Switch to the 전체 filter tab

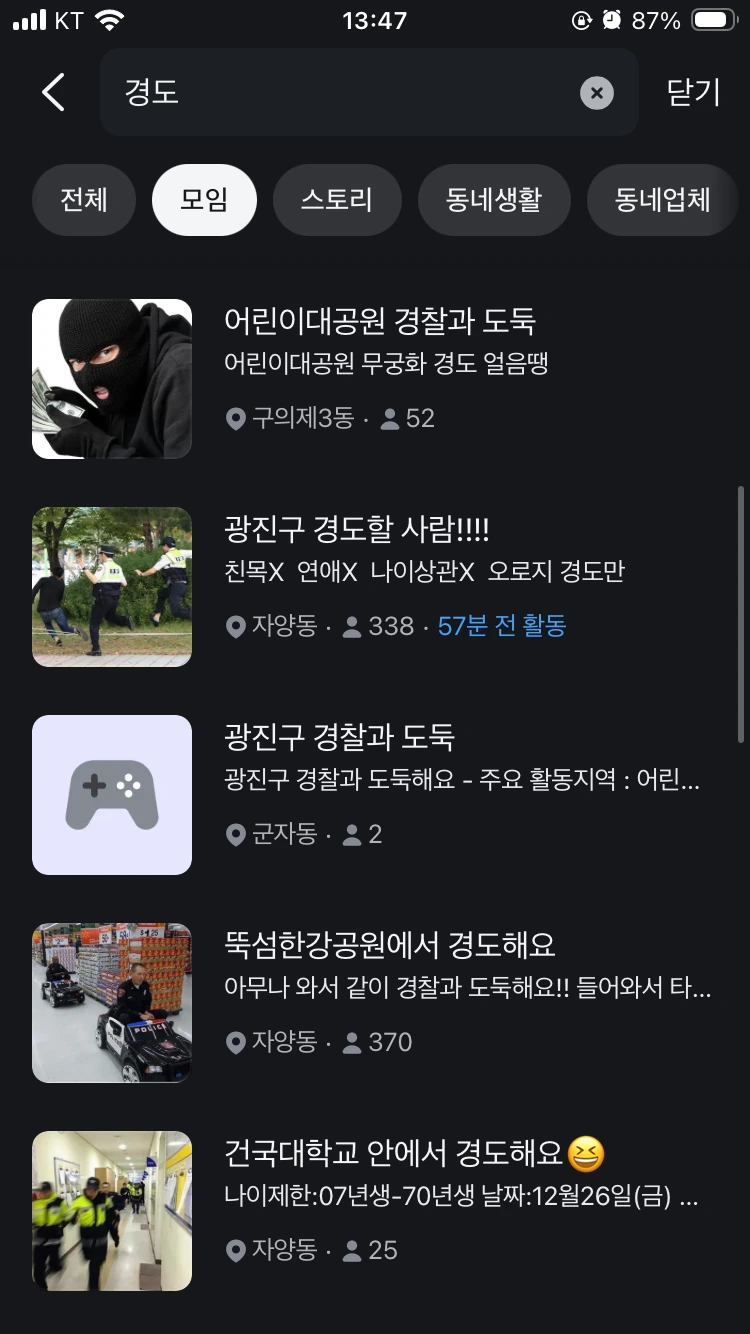point(83,199)
